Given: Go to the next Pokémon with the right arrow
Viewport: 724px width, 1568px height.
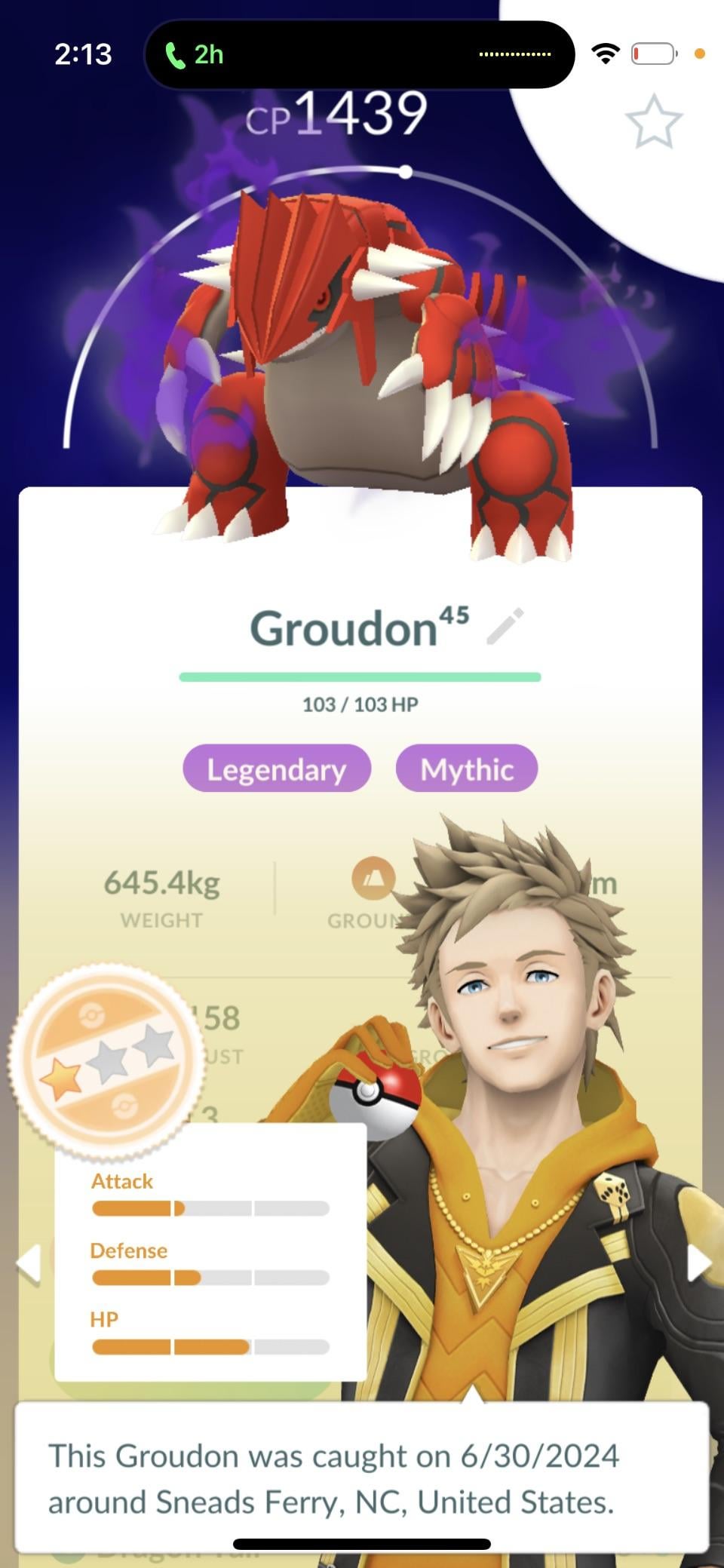Looking at the screenshot, I should (x=698, y=1262).
